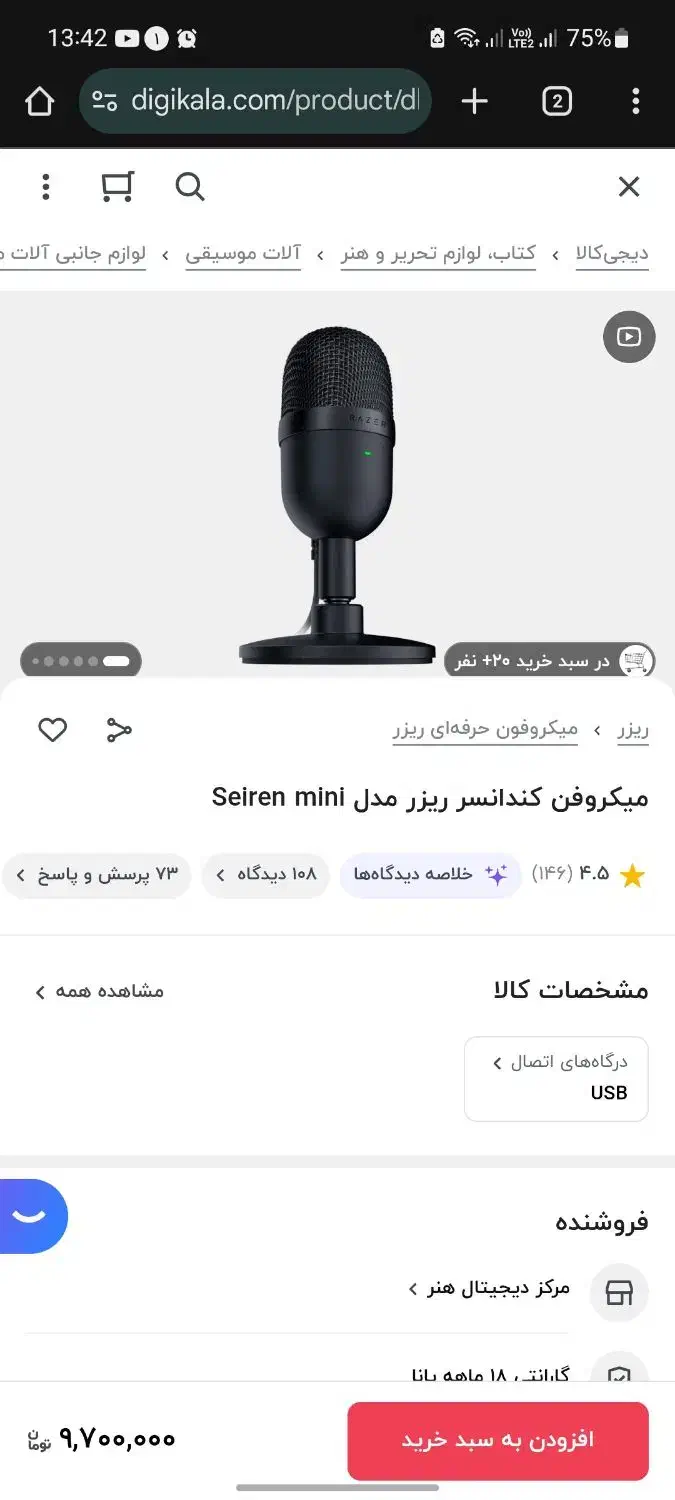The image size is (675, 1500).
Task: Open the خلاصه دیدگاه‌ها chip
Action: (430, 875)
